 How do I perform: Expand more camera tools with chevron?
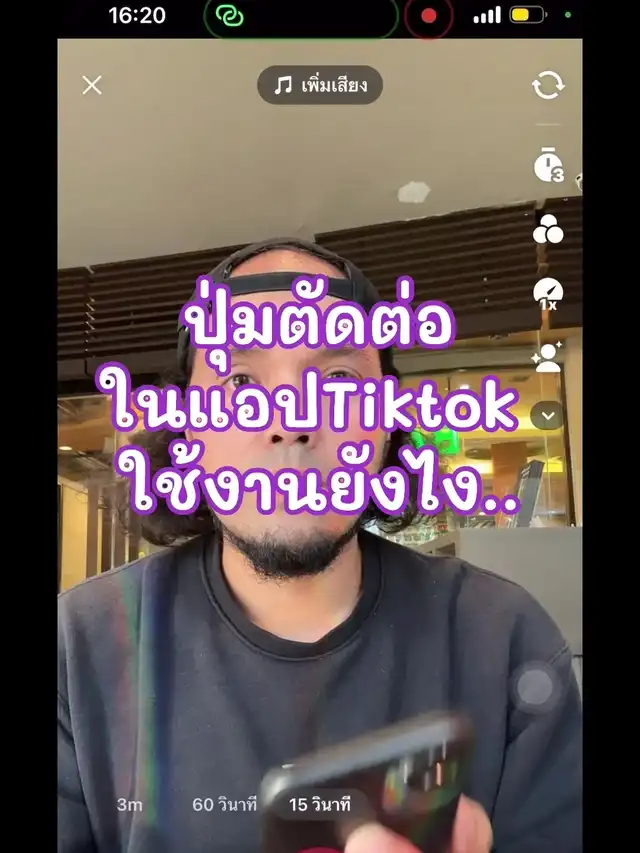(x=547, y=416)
